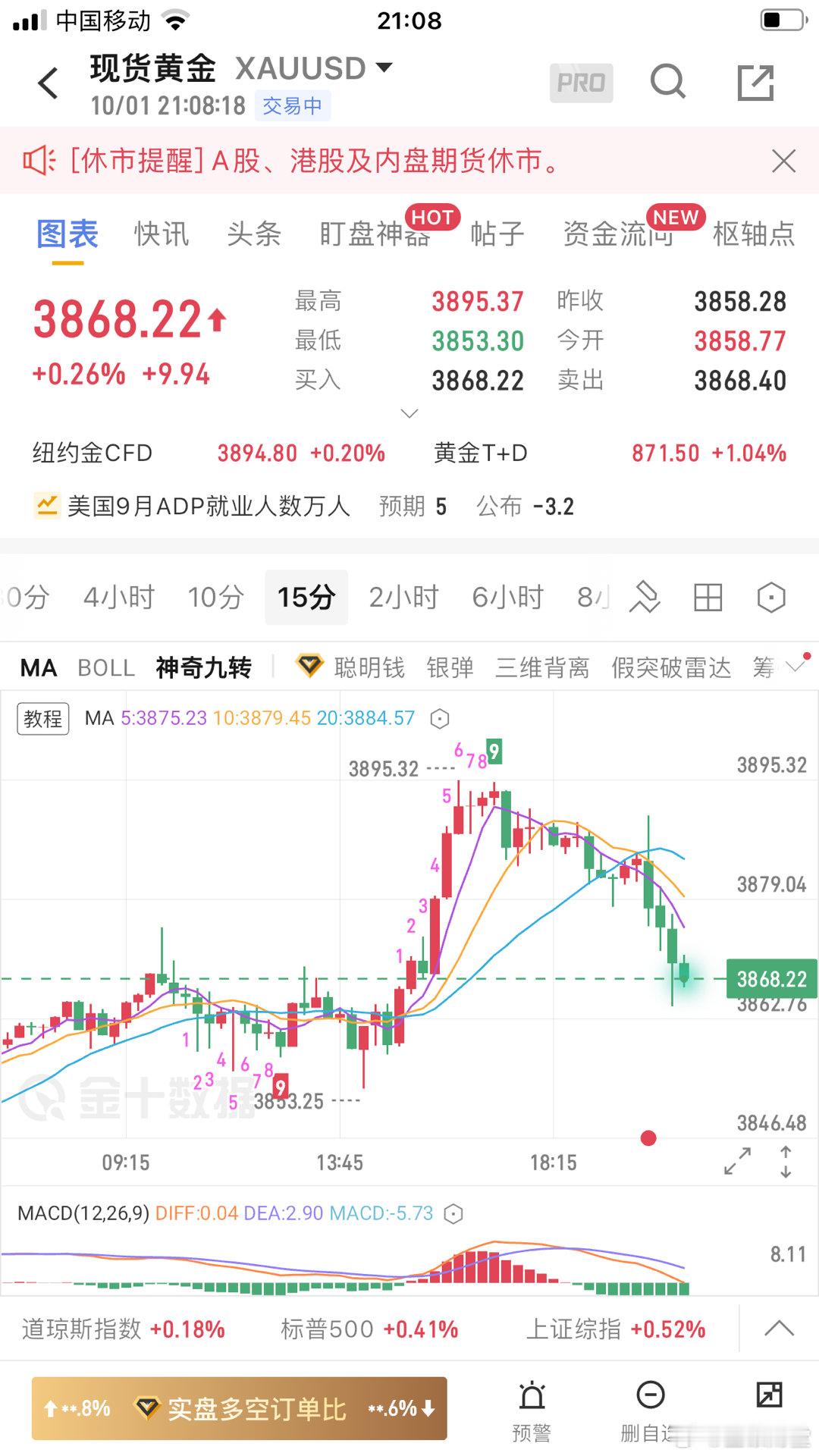
Task: Switch to the 快讯 tab
Action: 161,235
